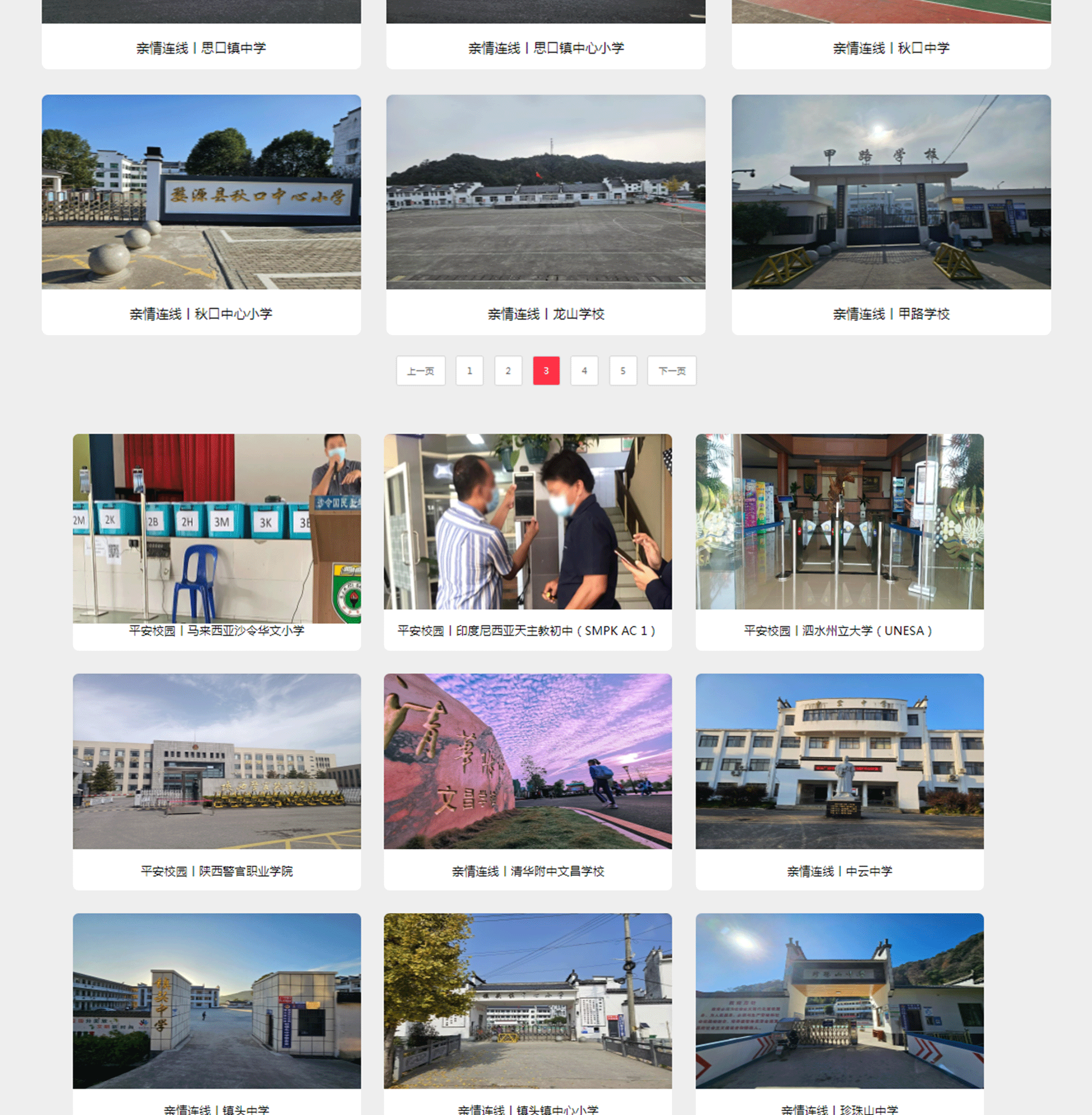Go to previous page 上一页
This screenshot has height=1115, width=1092.
point(420,371)
